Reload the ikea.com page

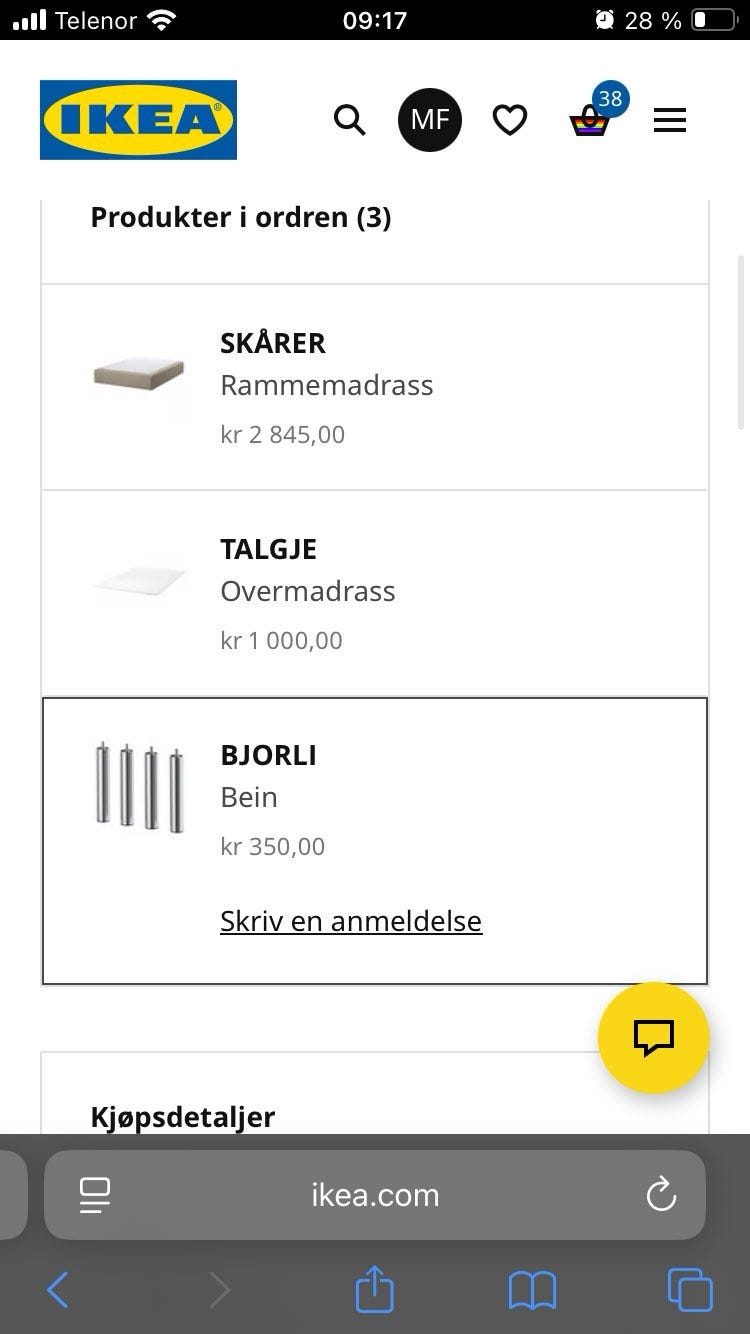coord(661,1195)
